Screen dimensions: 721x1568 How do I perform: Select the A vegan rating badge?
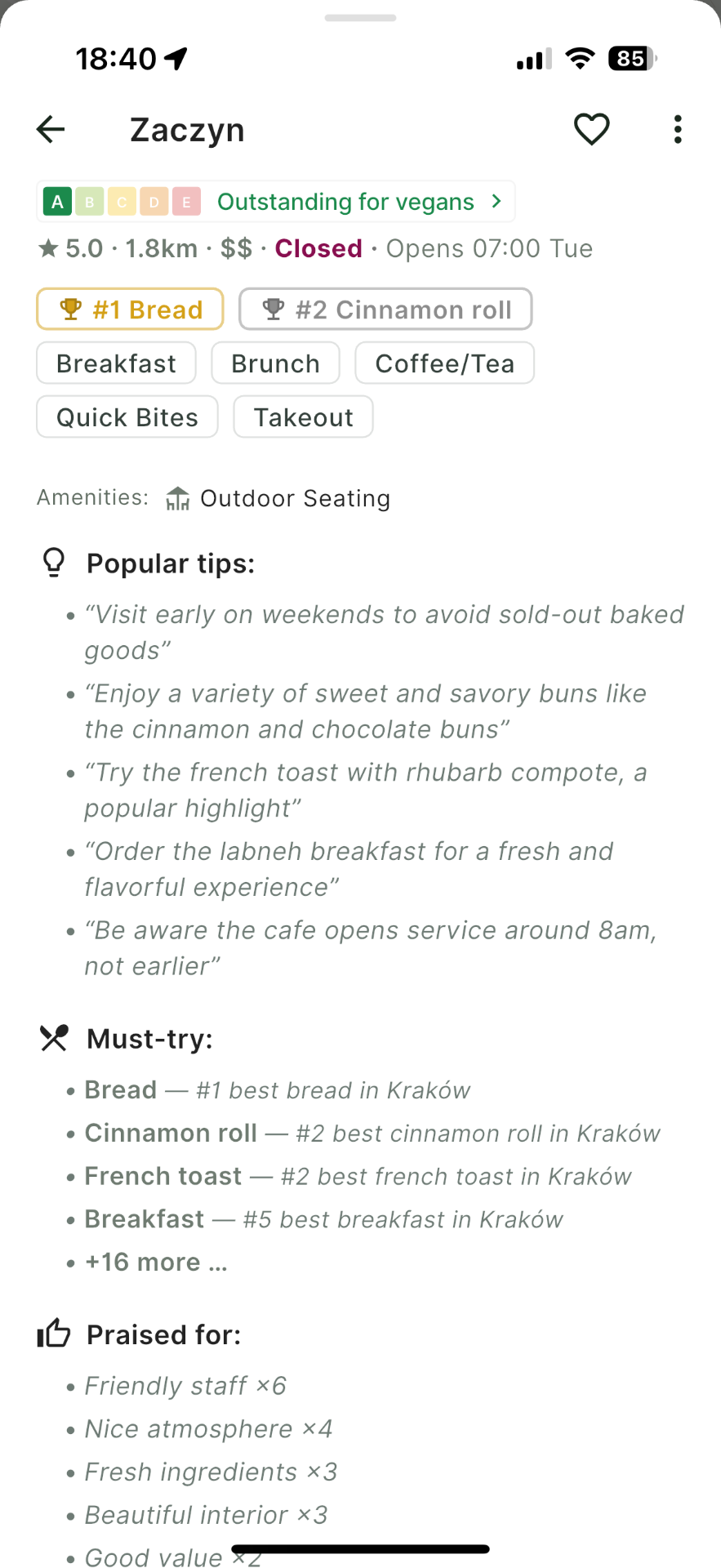pyautogui.click(x=56, y=201)
